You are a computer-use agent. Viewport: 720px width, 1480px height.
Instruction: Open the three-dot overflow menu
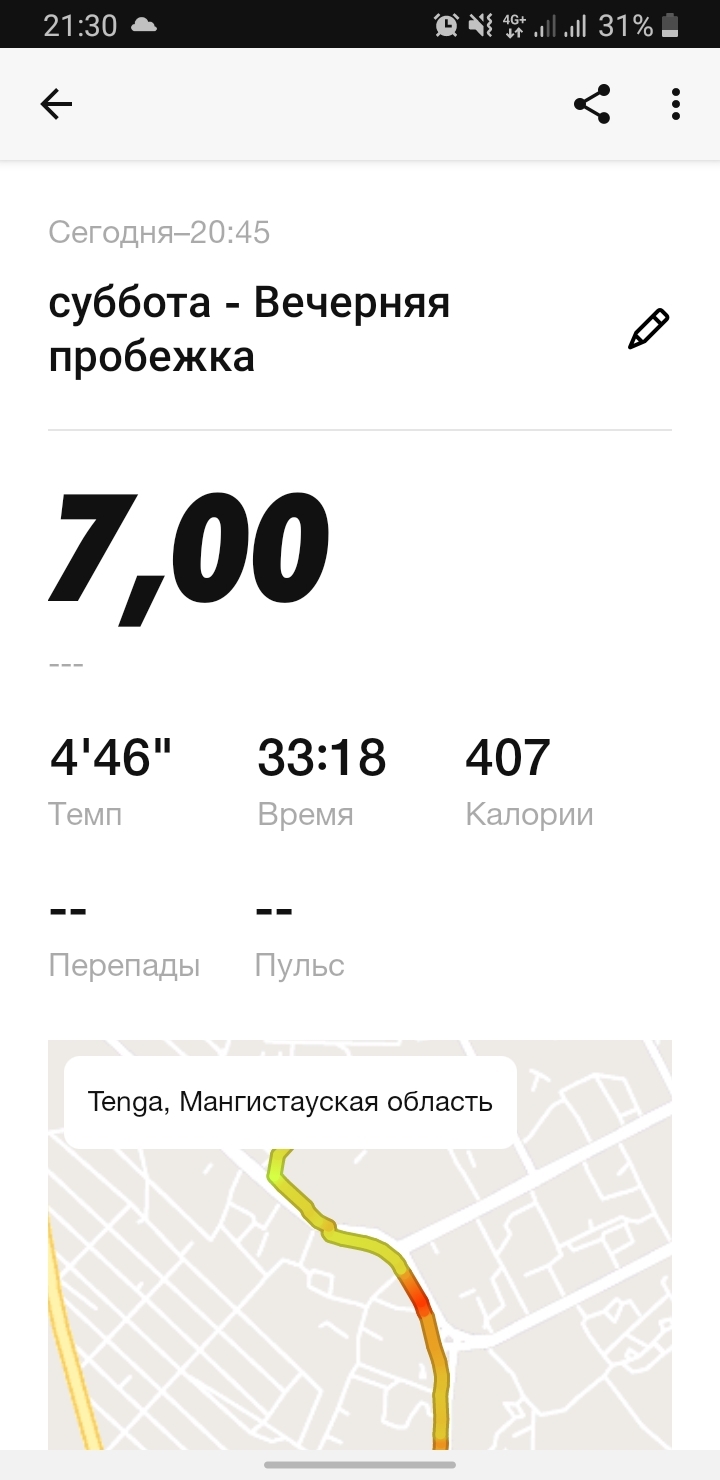676,104
